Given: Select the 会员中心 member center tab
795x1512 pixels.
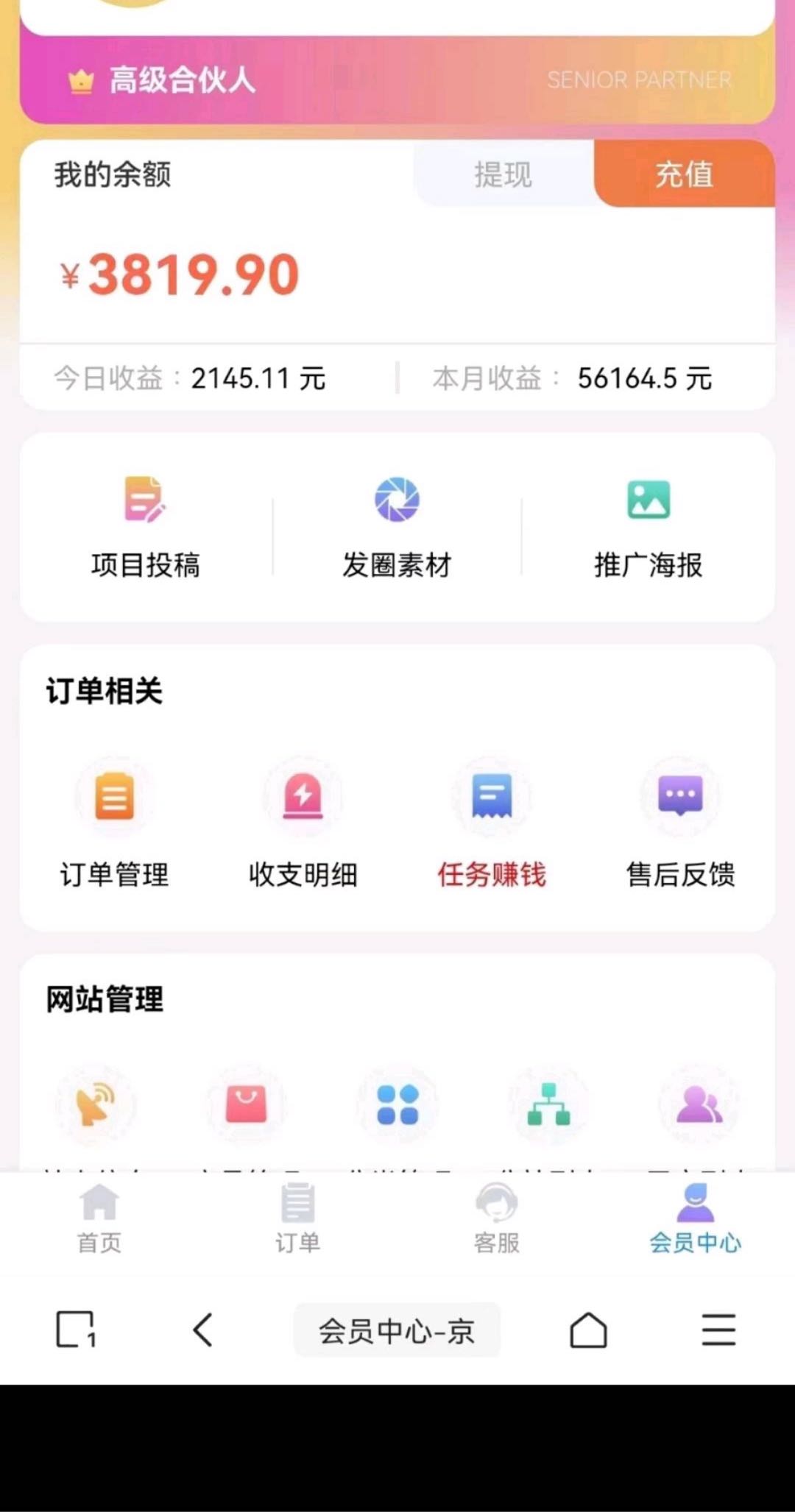Looking at the screenshot, I should coord(695,1218).
